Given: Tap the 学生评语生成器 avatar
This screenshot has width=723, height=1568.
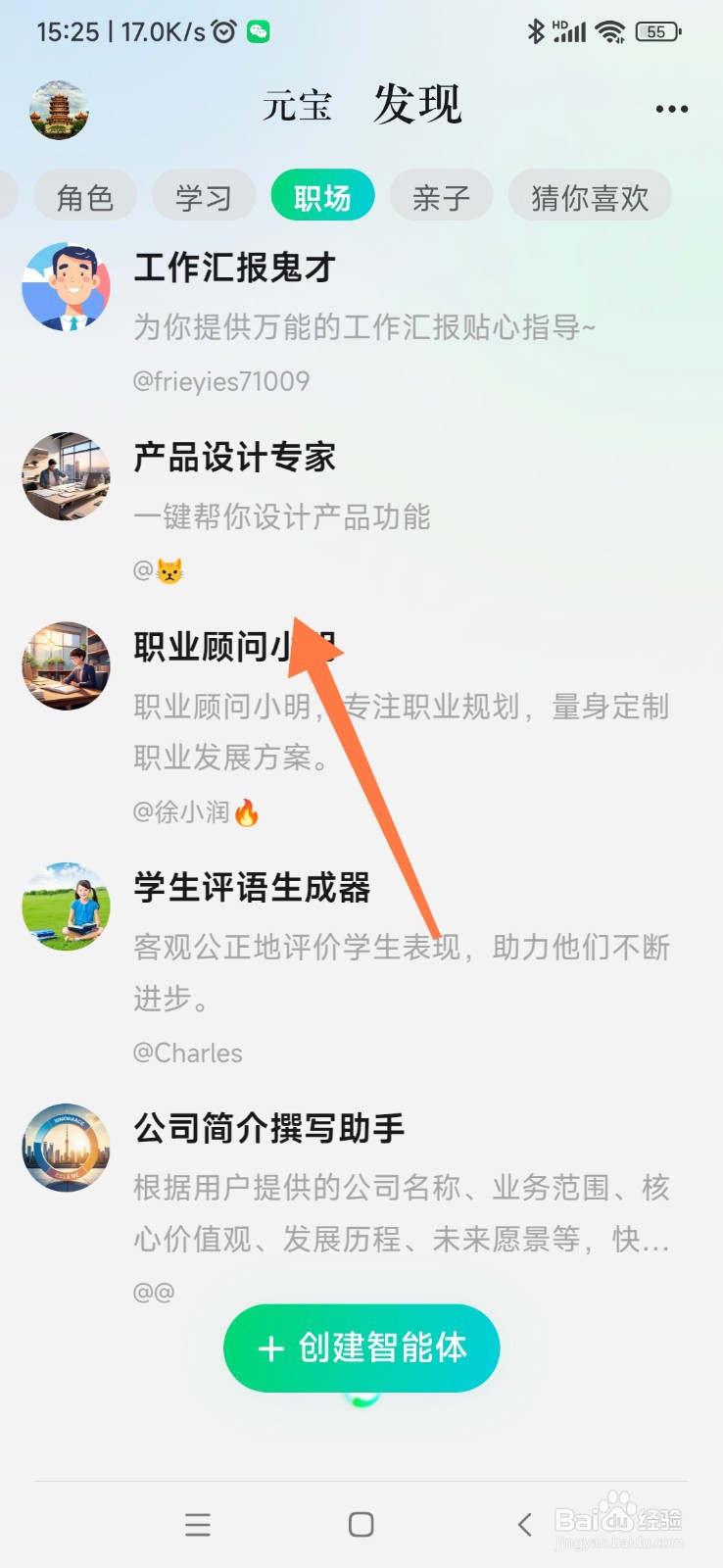Looking at the screenshot, I should (x=65, y=906).
